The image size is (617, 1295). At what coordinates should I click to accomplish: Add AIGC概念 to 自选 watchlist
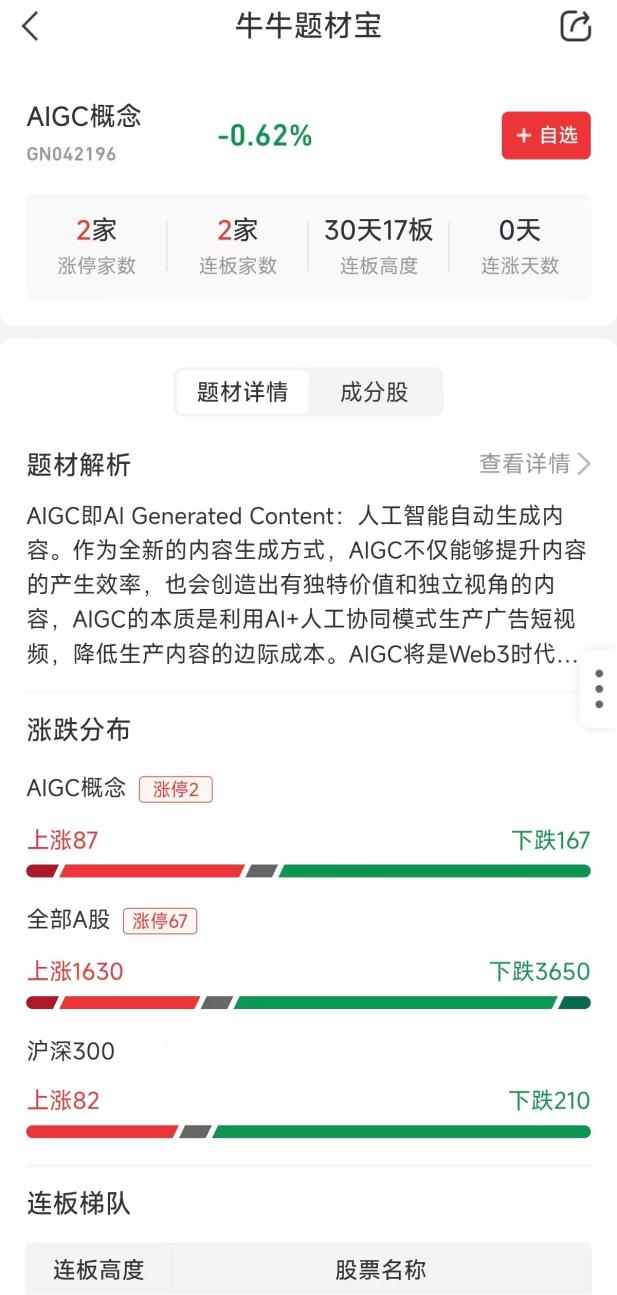coord(546,135)
